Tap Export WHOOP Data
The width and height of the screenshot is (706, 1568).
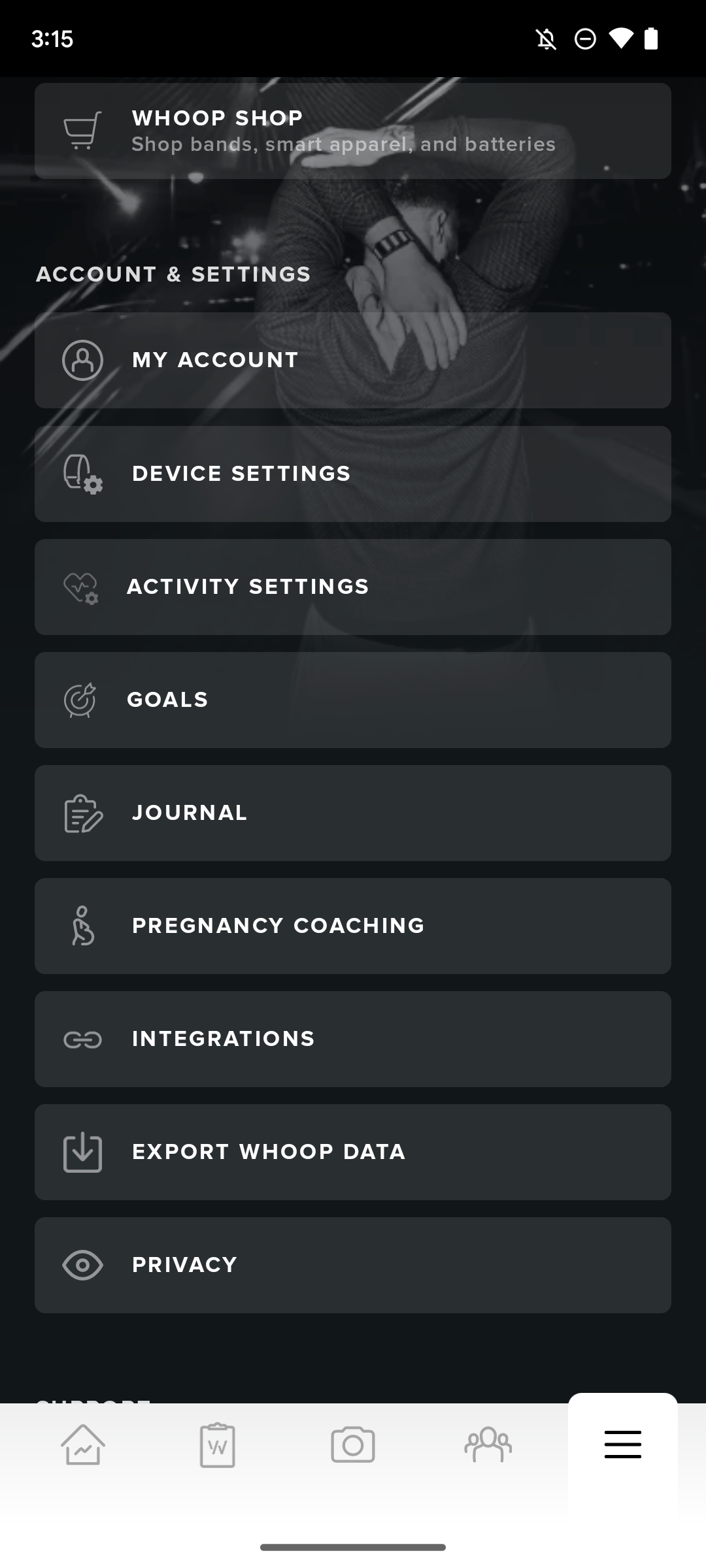point(353,1152)
